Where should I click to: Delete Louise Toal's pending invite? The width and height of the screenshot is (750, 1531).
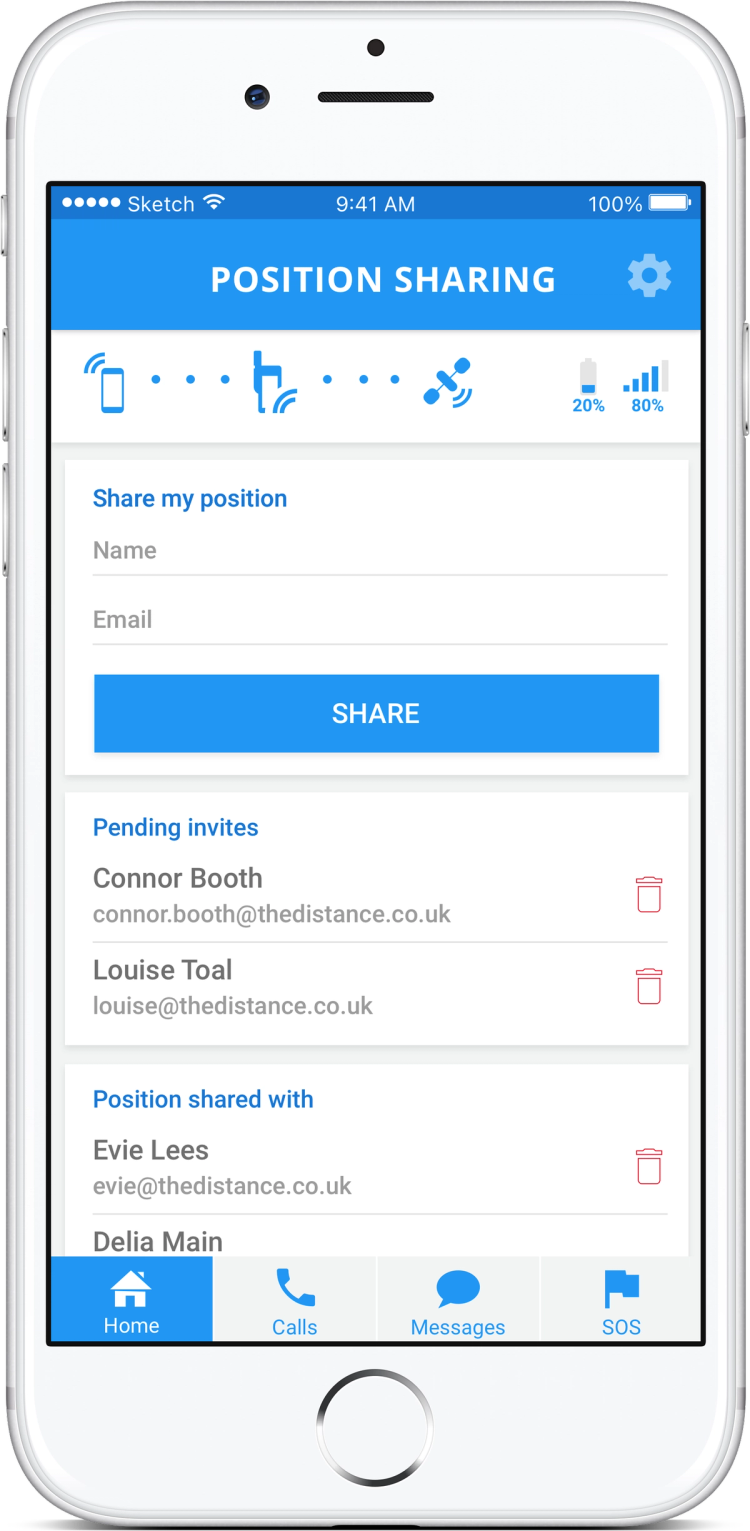point(649,986)
